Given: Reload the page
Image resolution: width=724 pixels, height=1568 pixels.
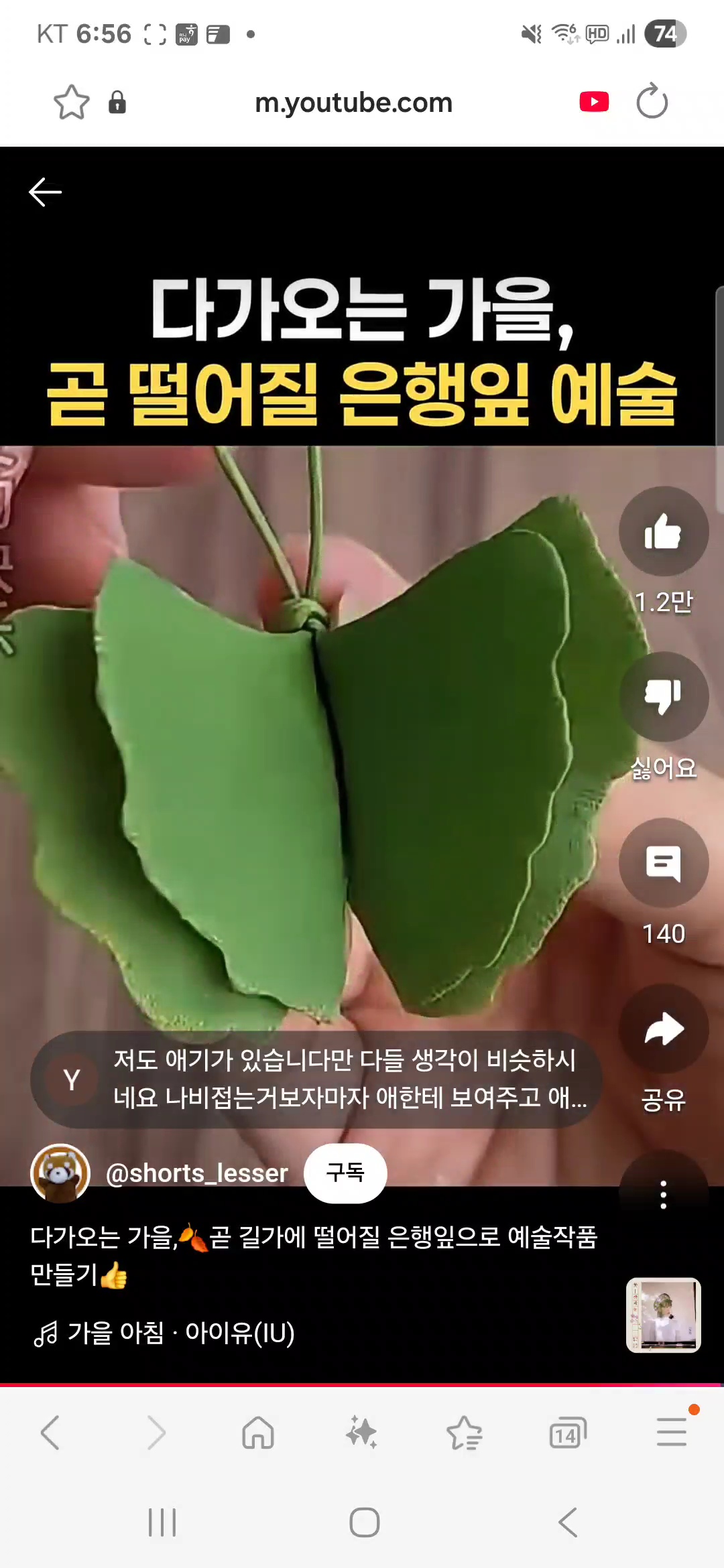Looking at the screenshot, I should tap(652, 102).
